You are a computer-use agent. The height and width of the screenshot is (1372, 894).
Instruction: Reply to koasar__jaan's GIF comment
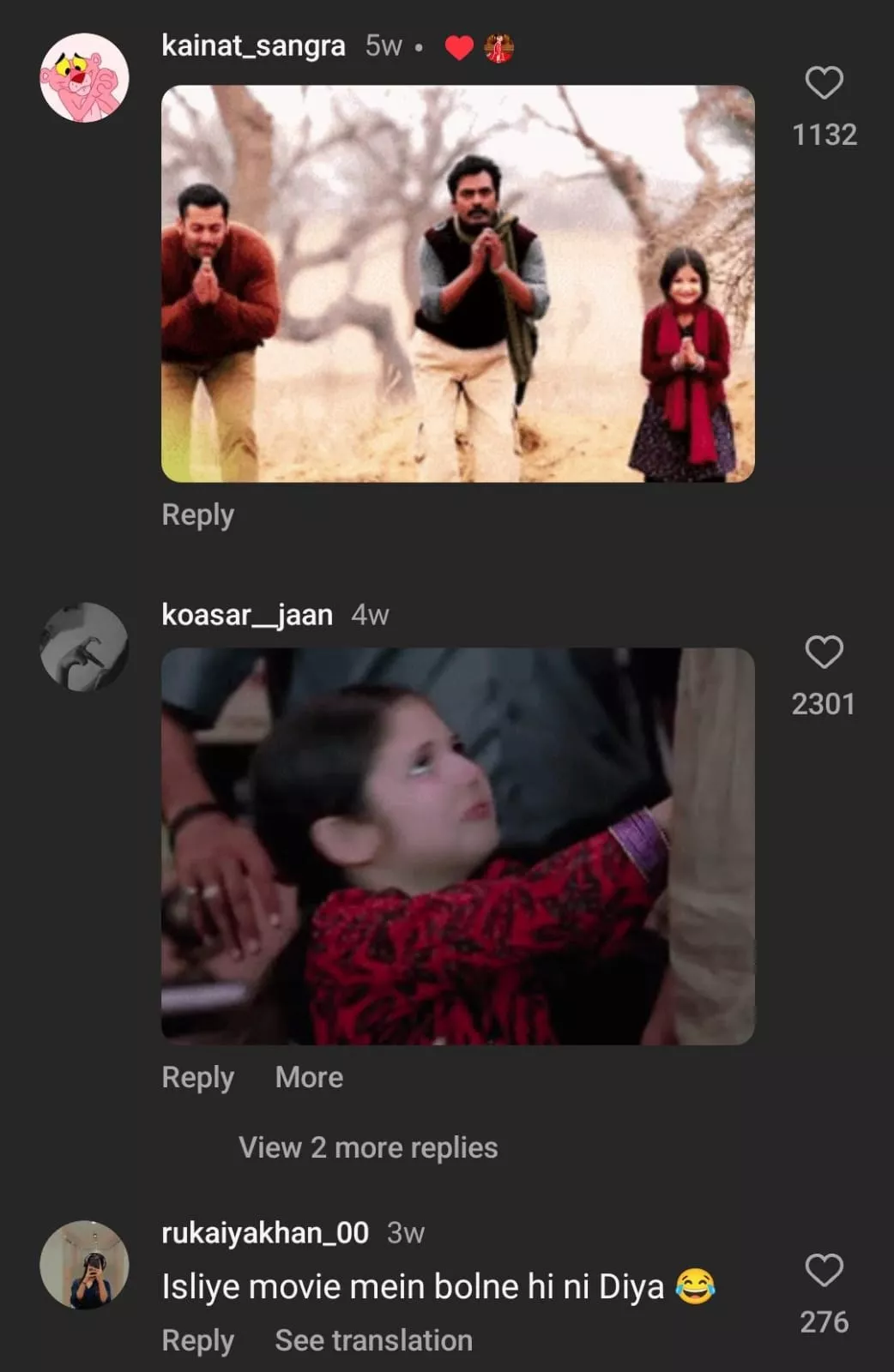[x=197, y=1077]
